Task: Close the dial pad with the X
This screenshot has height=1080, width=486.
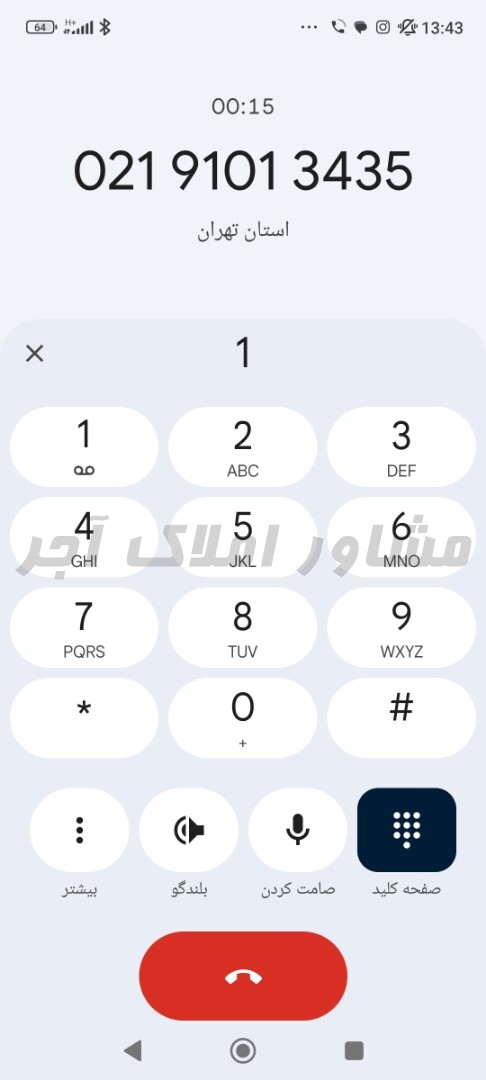Action: tap(34, 354)
